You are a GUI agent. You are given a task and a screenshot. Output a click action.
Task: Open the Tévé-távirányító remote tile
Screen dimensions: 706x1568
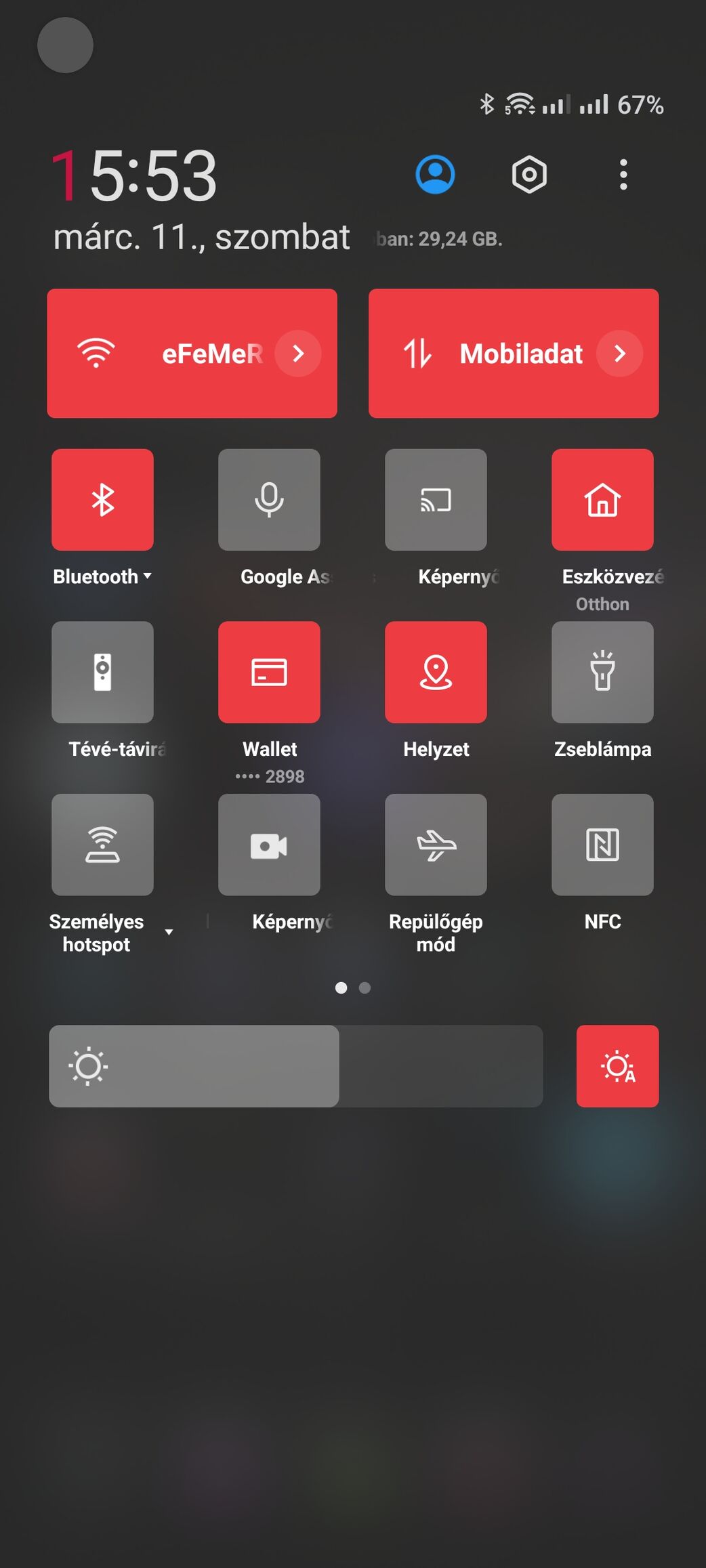tap(102, 672)
